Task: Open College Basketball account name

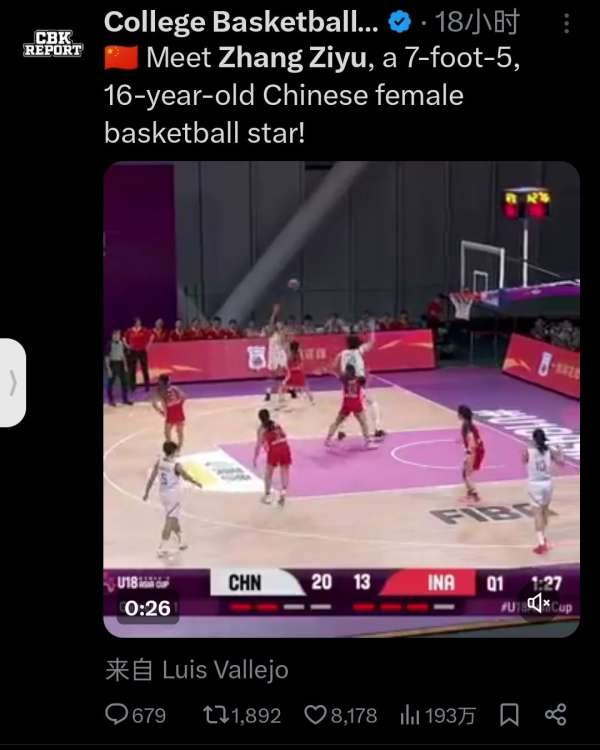Action: click(x=240, y=21)
